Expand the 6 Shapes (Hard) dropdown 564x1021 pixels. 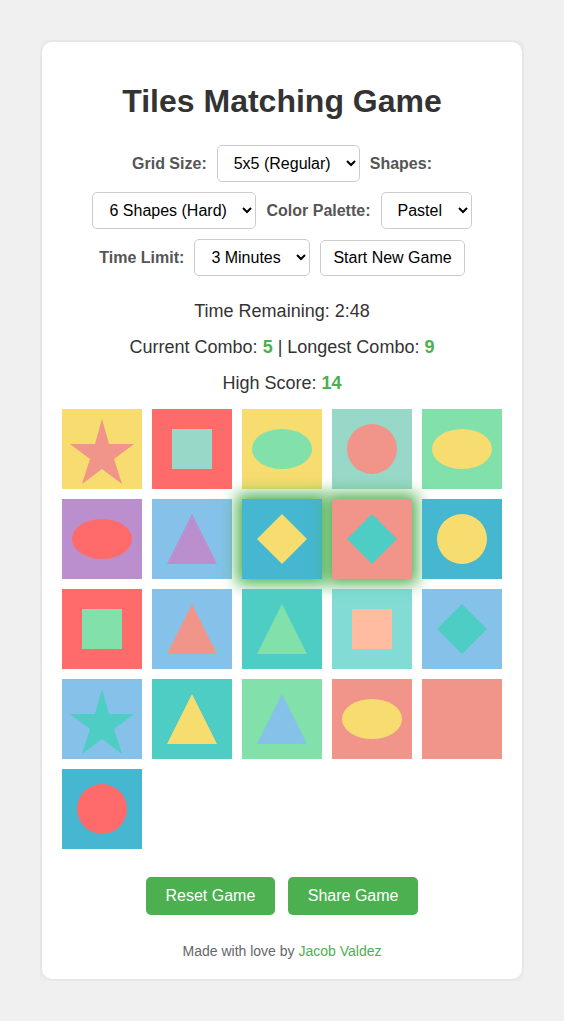pos(174,210)
